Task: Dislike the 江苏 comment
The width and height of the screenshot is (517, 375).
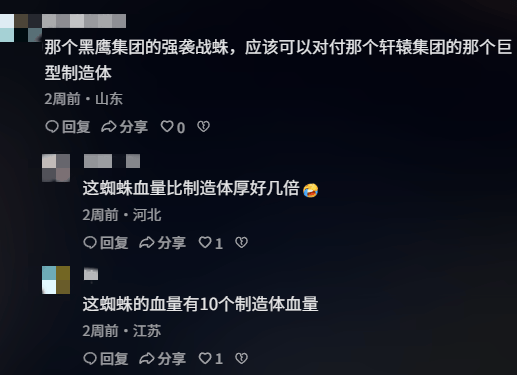Action: 241,358
